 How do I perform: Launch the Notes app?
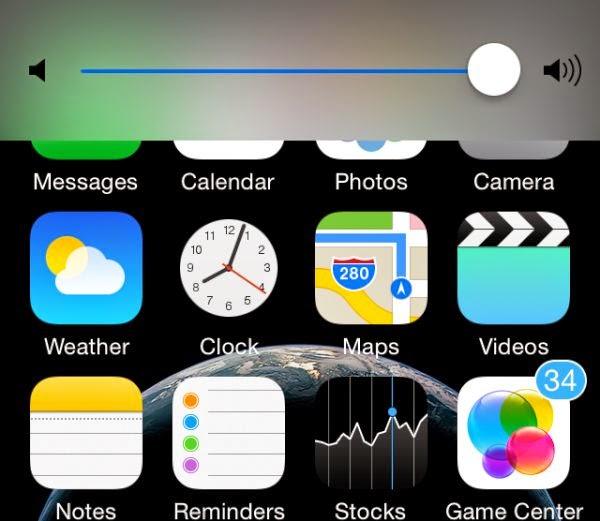coord(87,433)
